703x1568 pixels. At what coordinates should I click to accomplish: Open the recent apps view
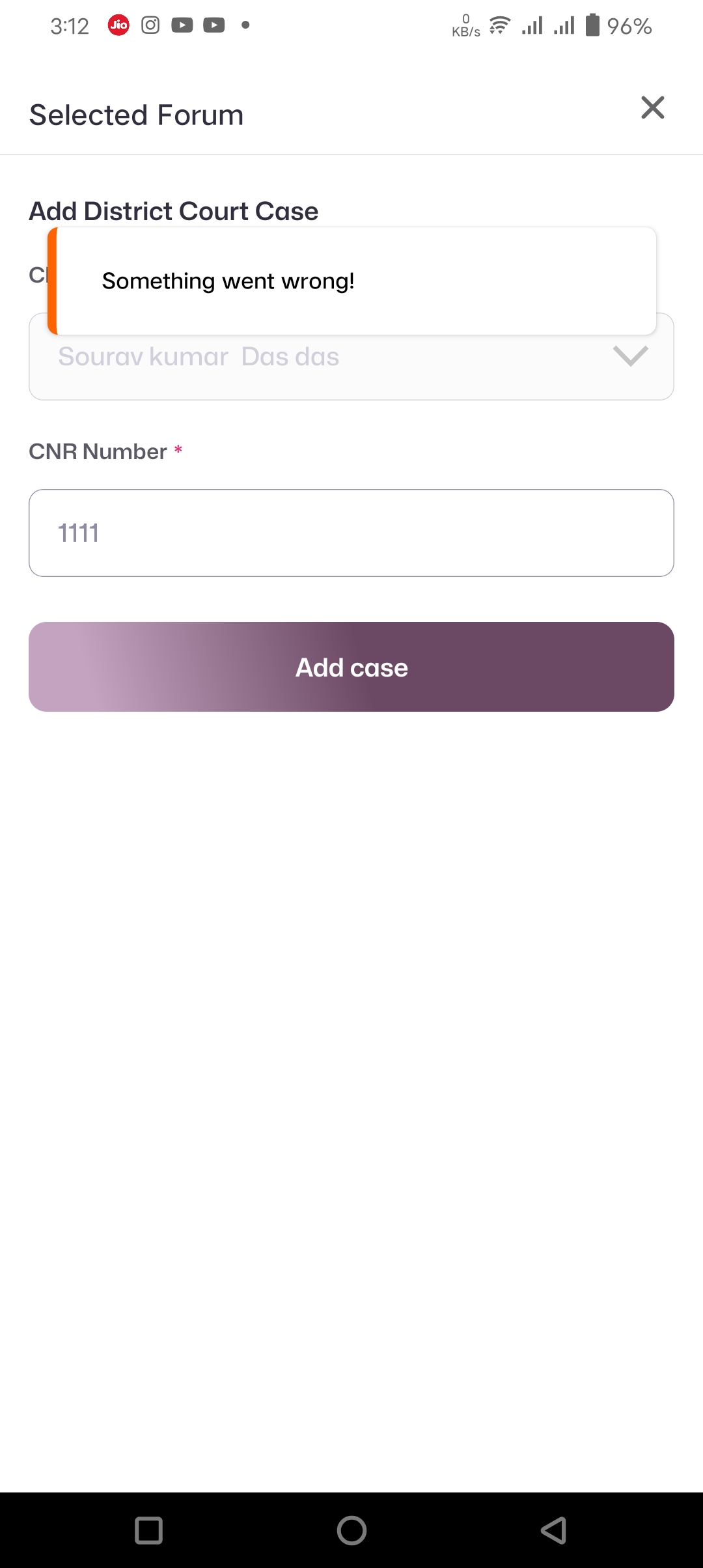[x=148, y=1530]
